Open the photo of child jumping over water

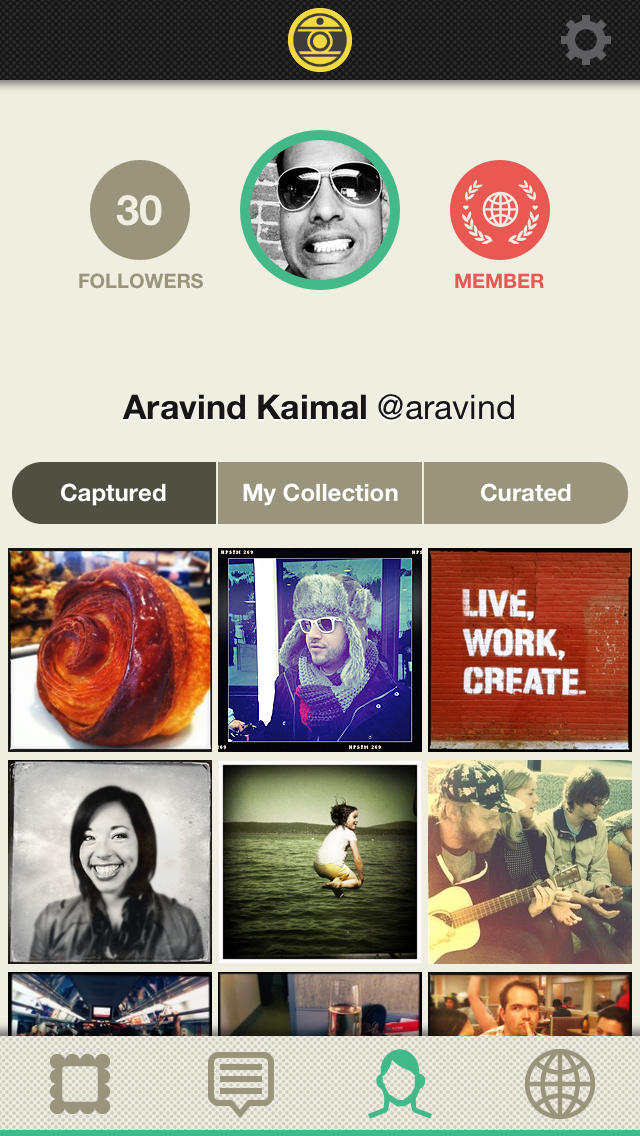pos(320,861)
